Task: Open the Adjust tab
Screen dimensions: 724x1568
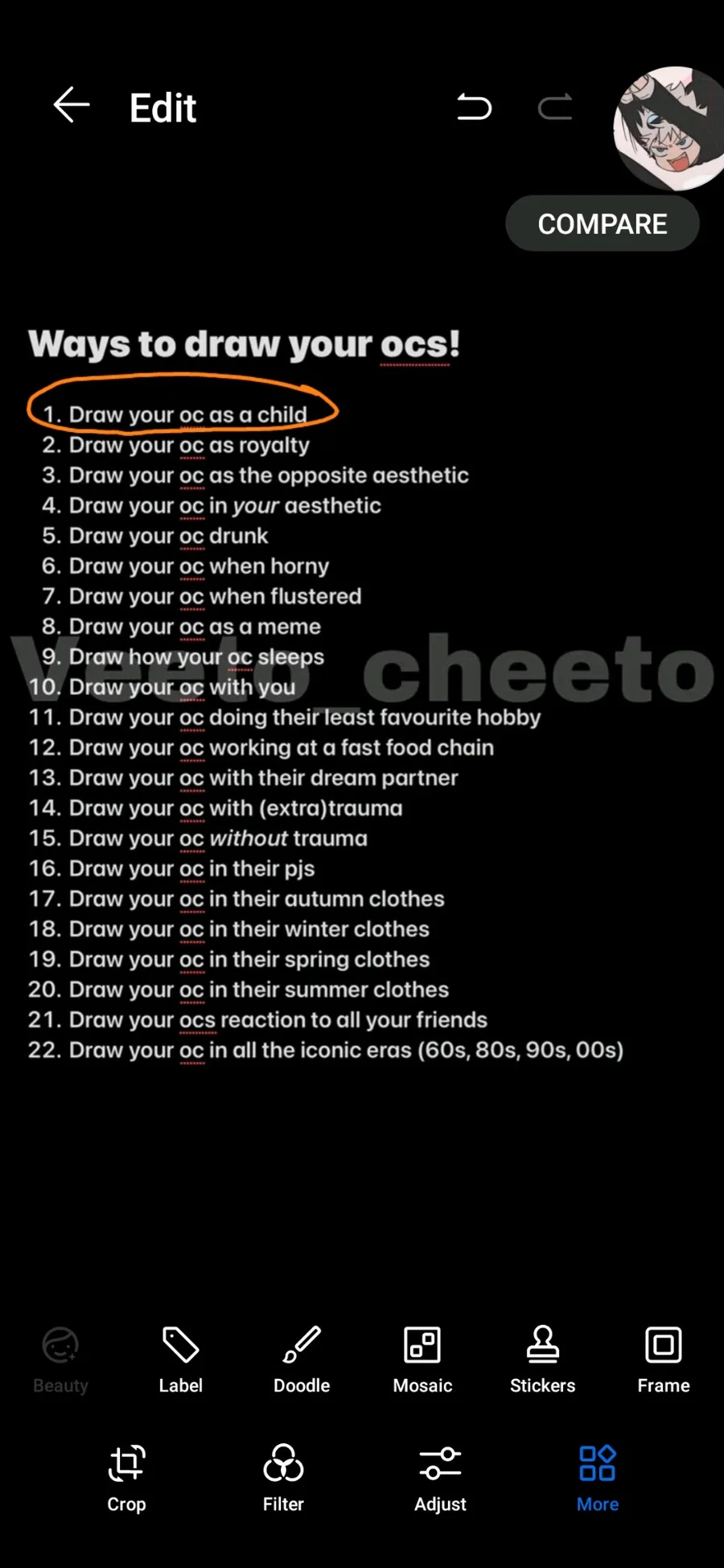Action: [440, 1479]
